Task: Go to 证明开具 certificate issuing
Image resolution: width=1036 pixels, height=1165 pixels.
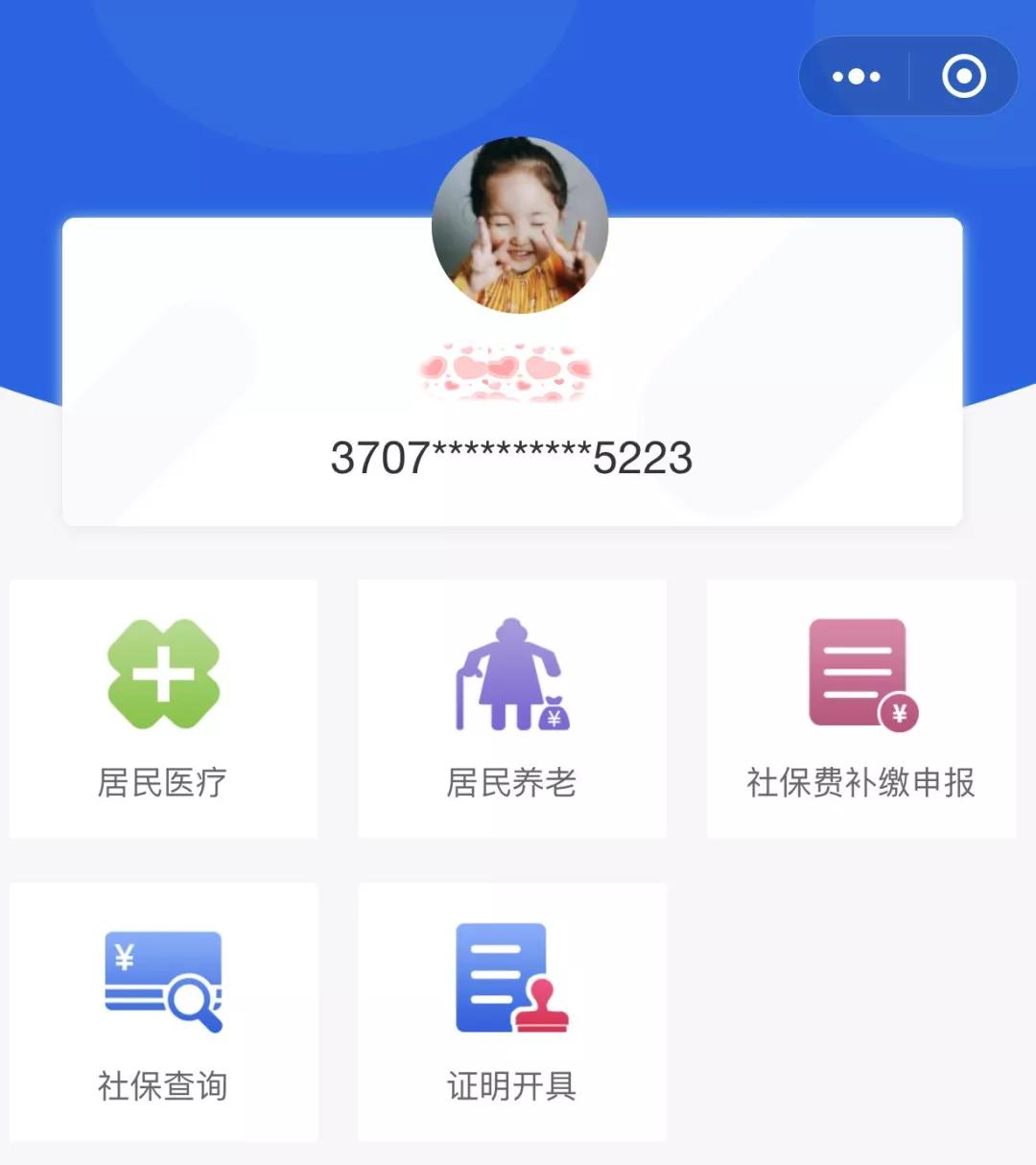Action: pos(511,1011)
